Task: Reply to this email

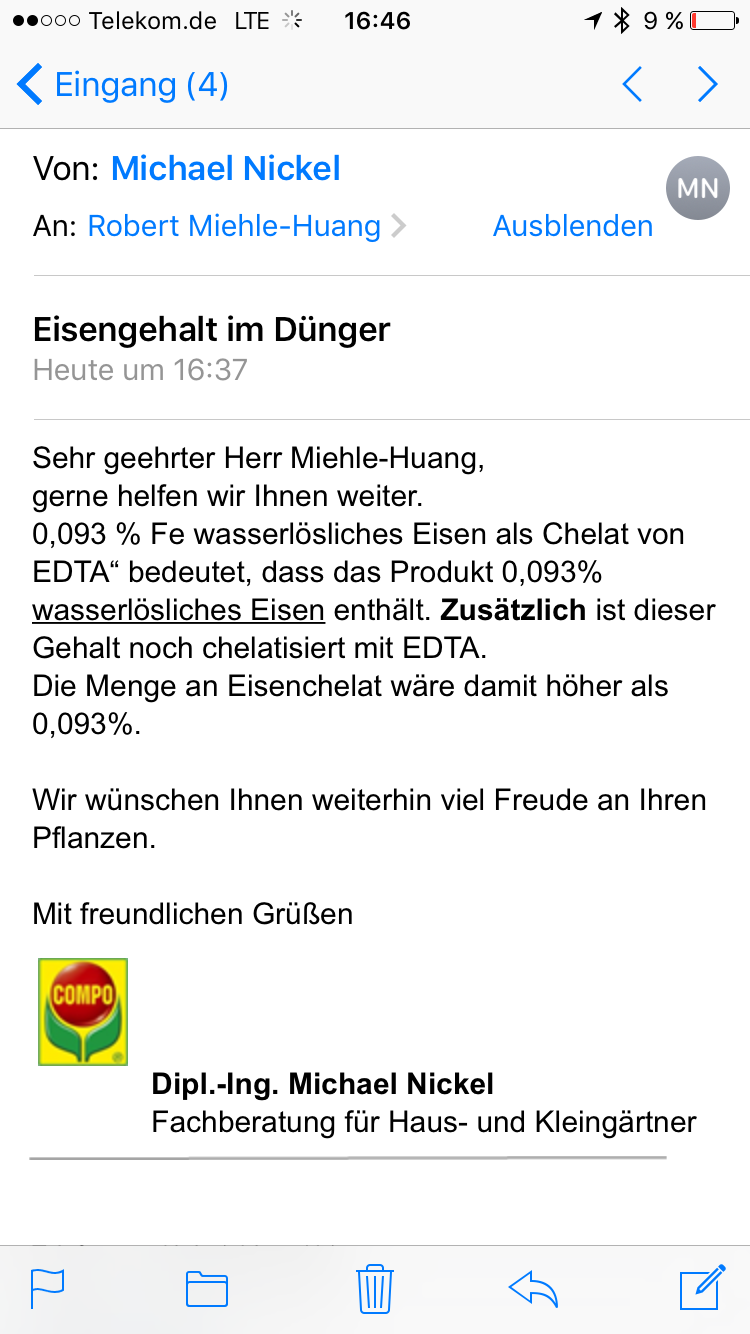Action: pyautogui.click(x=533, y=1289)
